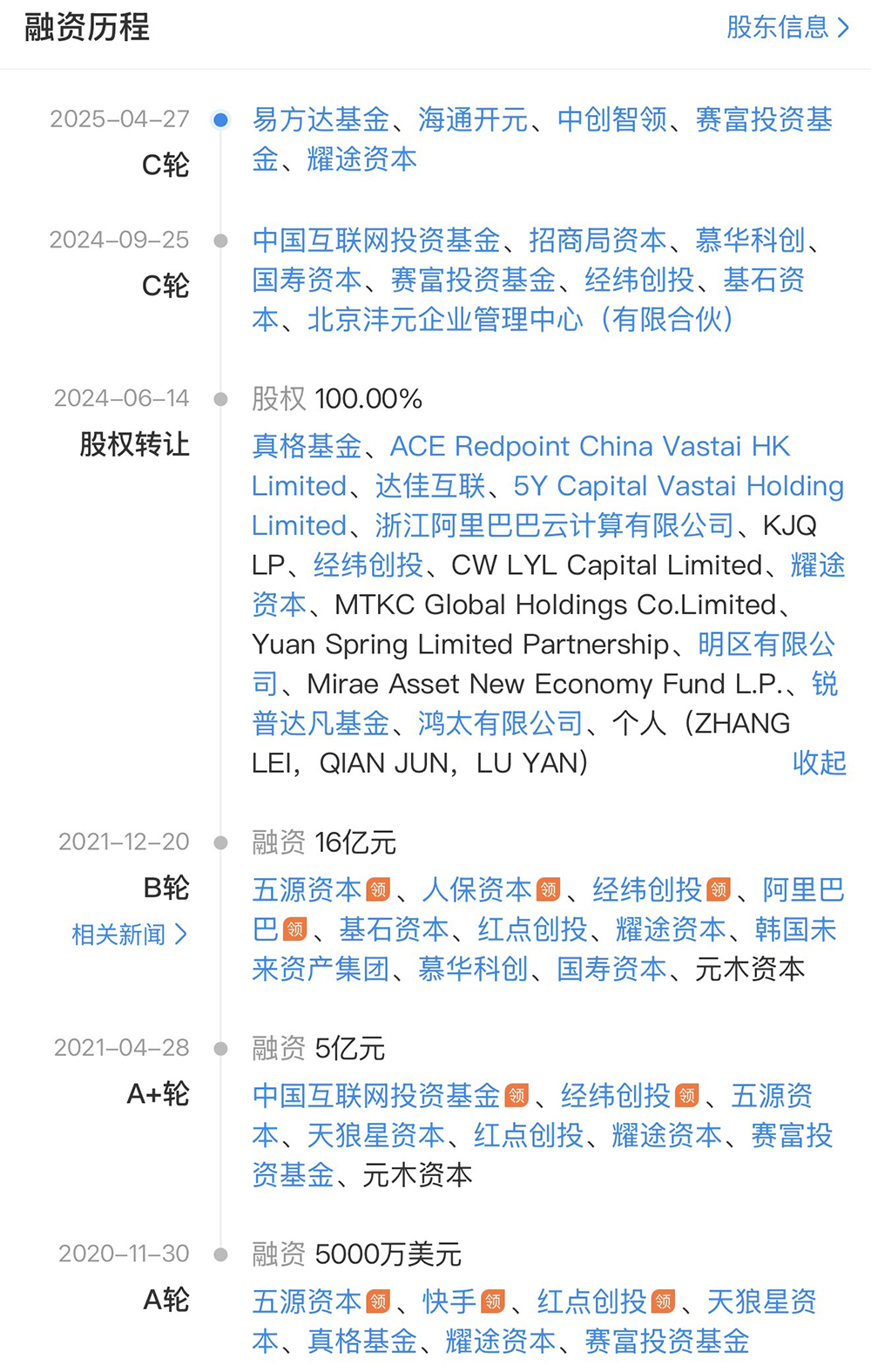Click the timeline dot for 2020-11-30 A轮
The width and height of the screenshot is (871, 1372).
(220, 1254)
